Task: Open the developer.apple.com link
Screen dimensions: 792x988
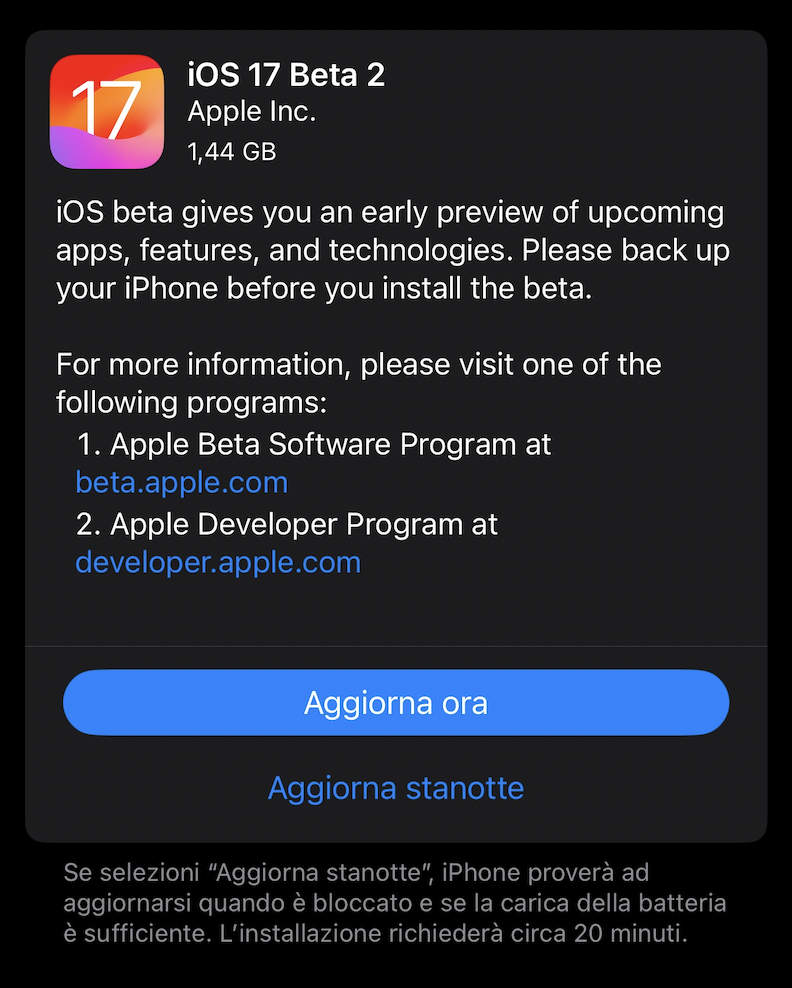Action: (218, 562)
